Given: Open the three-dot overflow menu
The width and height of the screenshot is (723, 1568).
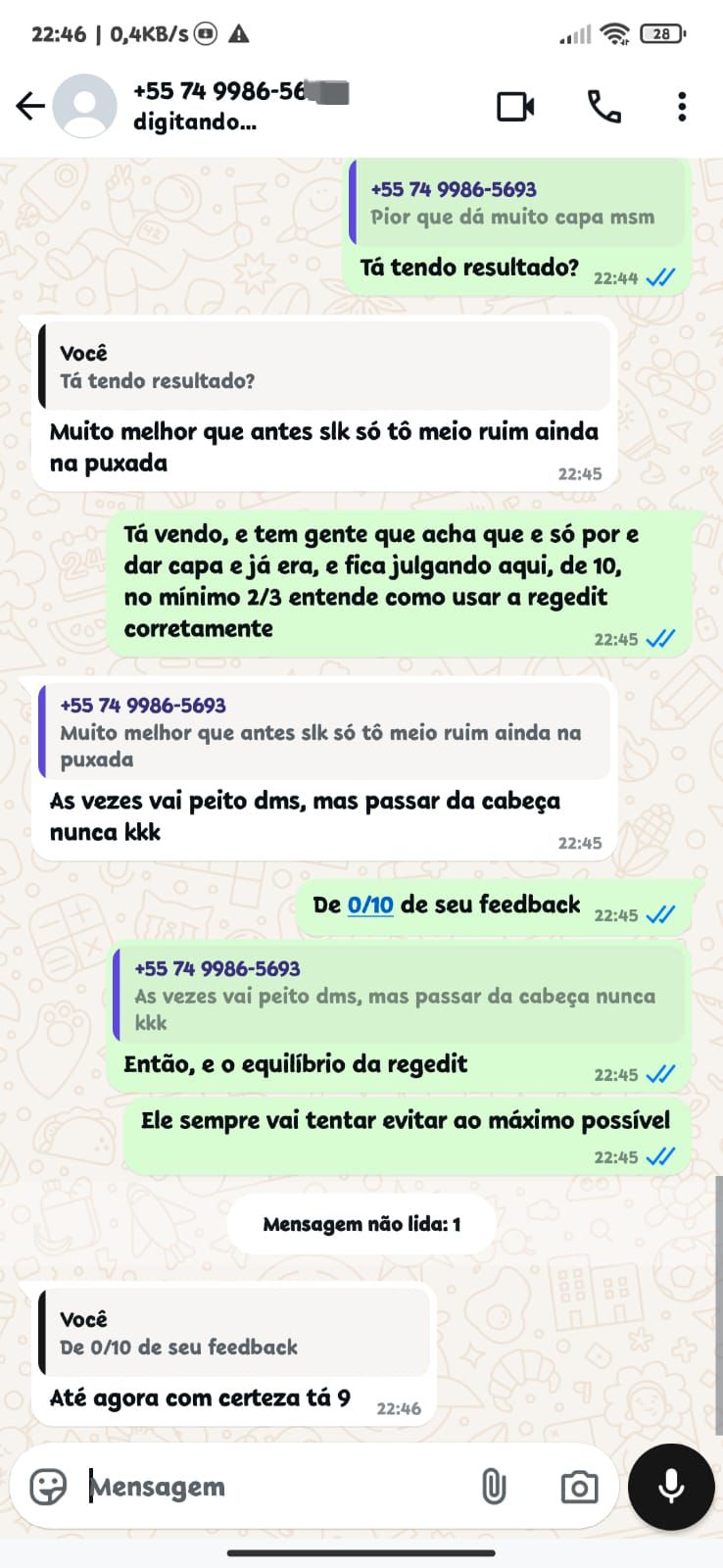Looking at the screenshot, I should pos(682,106).
